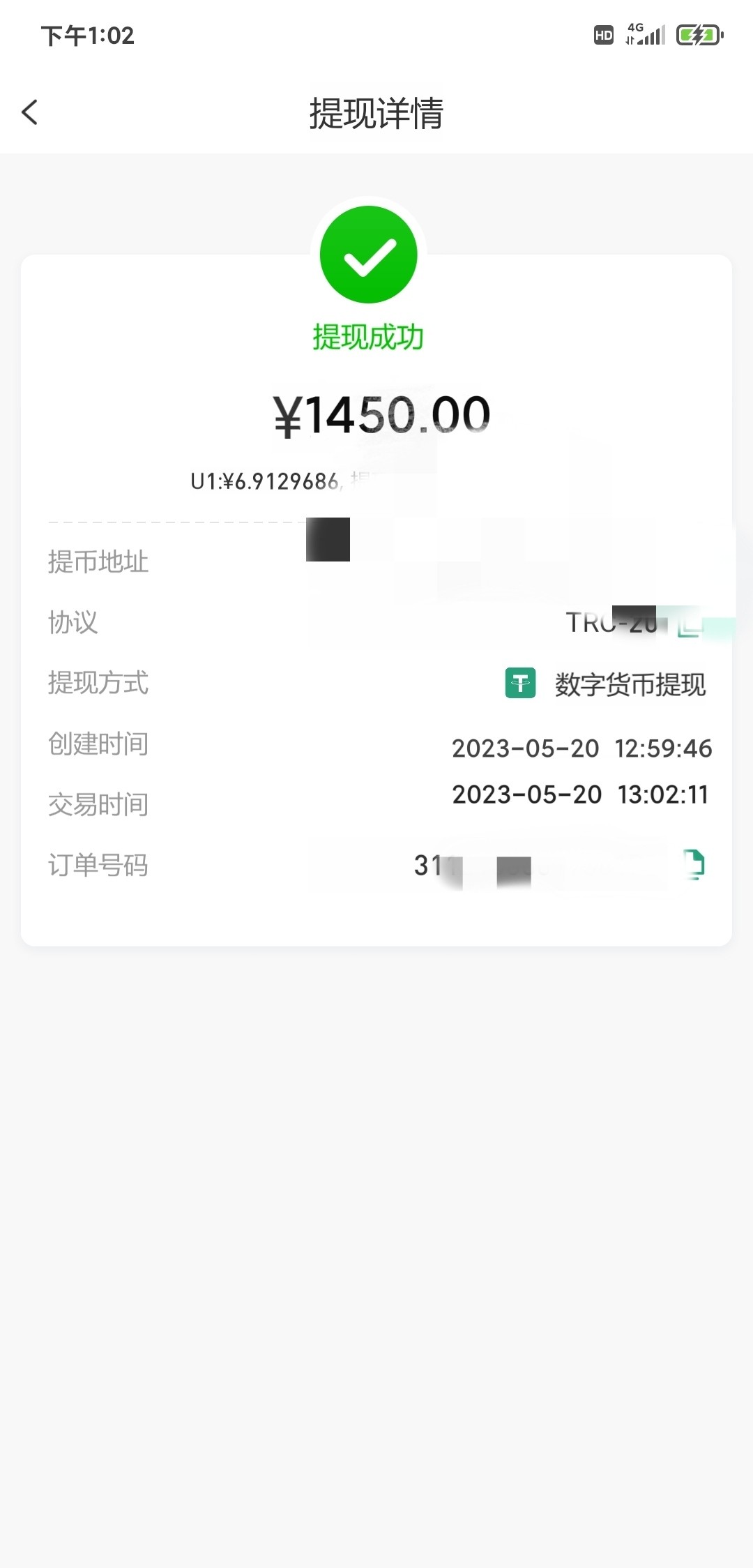Tap the creation time 2023-05-20 12:59:46
The height and width of the screenshot is (1568, 753).
[583, 748]
